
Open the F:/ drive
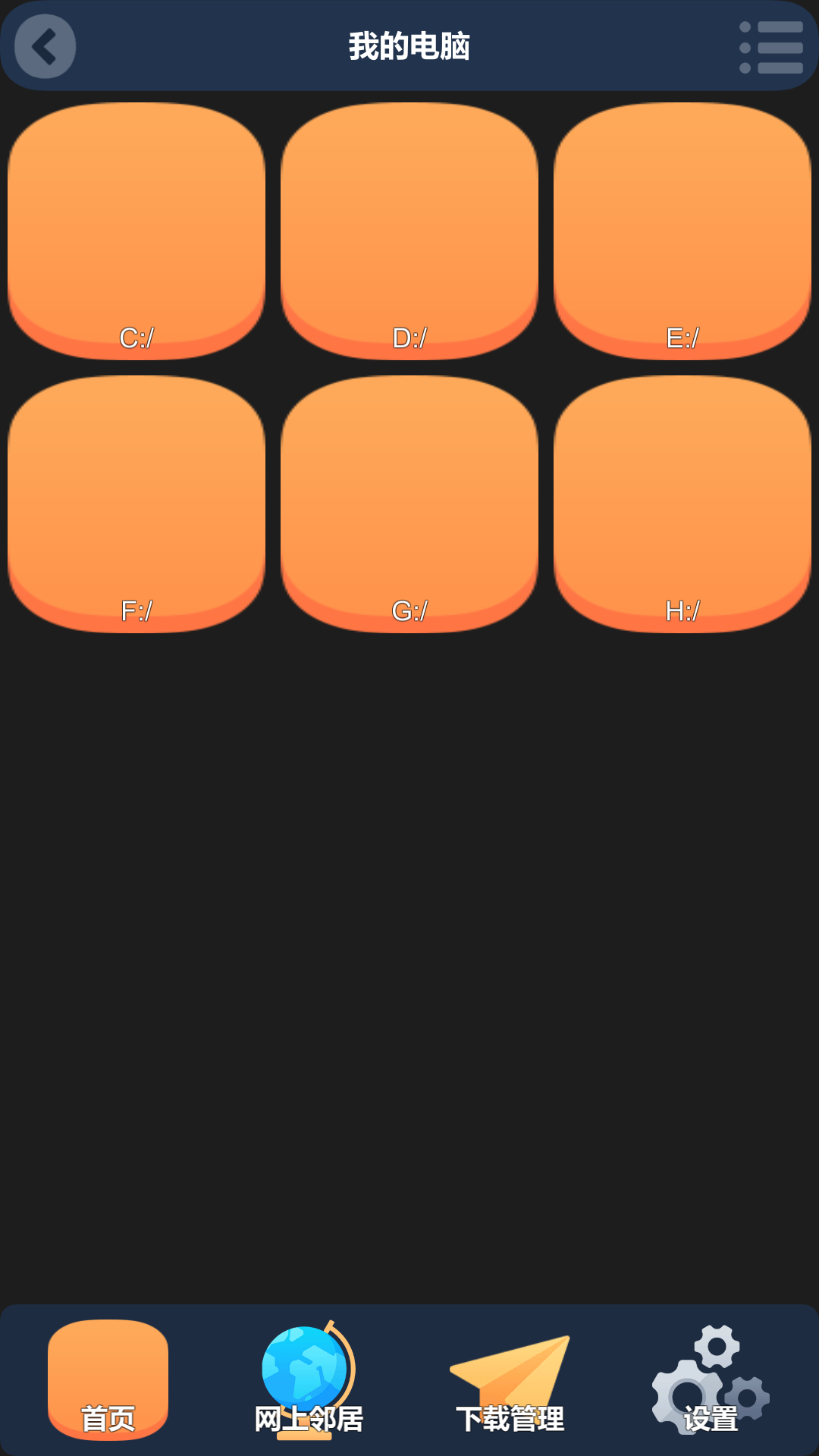[136, 504]
